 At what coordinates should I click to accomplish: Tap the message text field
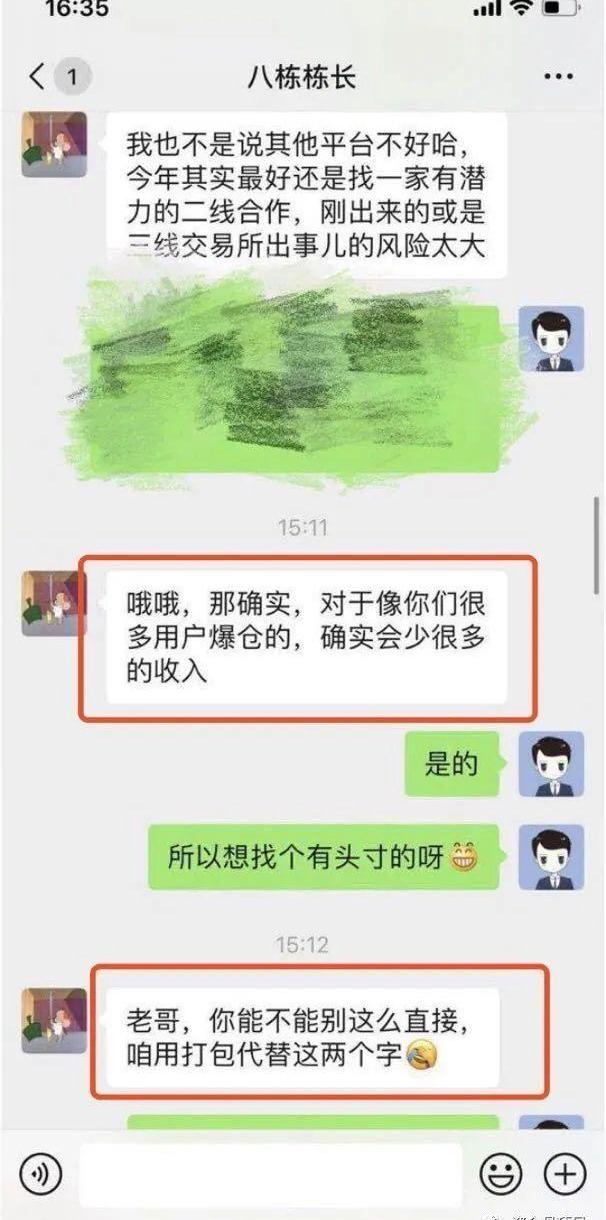coord(270,1172)
